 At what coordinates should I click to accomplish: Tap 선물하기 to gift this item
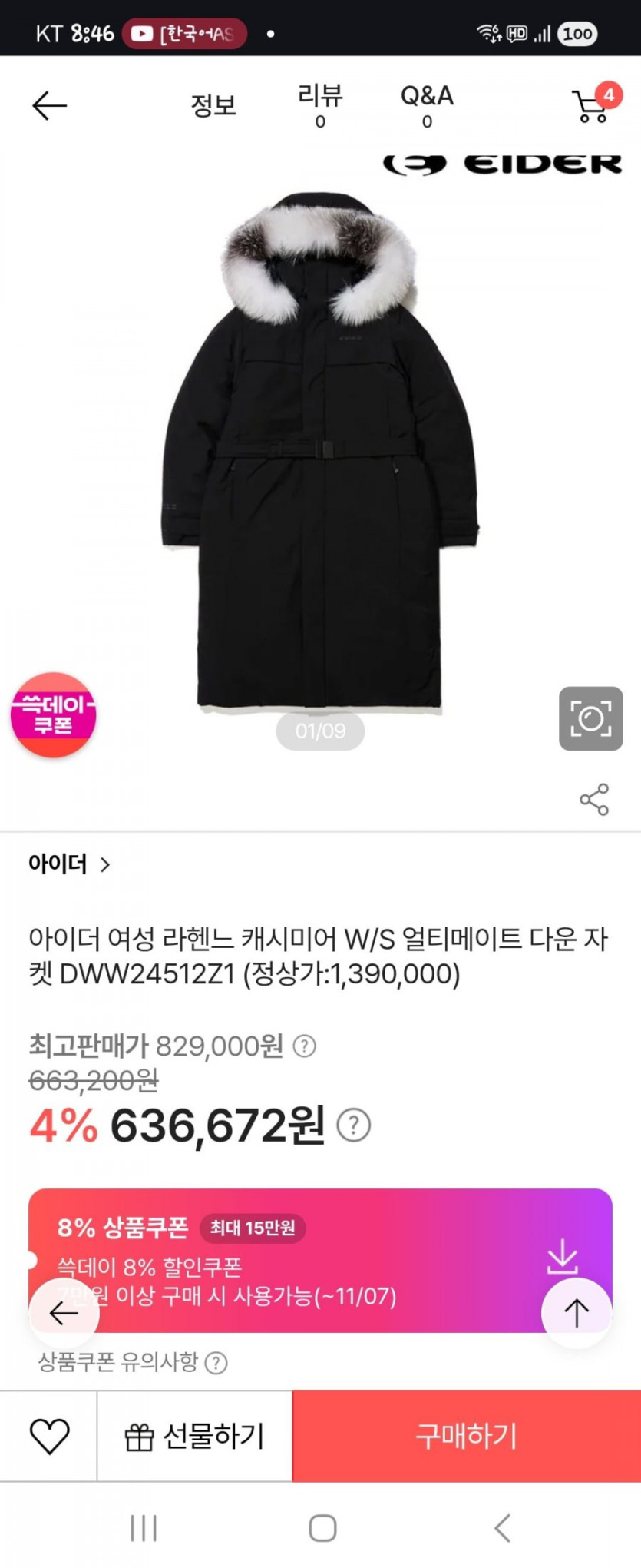point(195,1436)
